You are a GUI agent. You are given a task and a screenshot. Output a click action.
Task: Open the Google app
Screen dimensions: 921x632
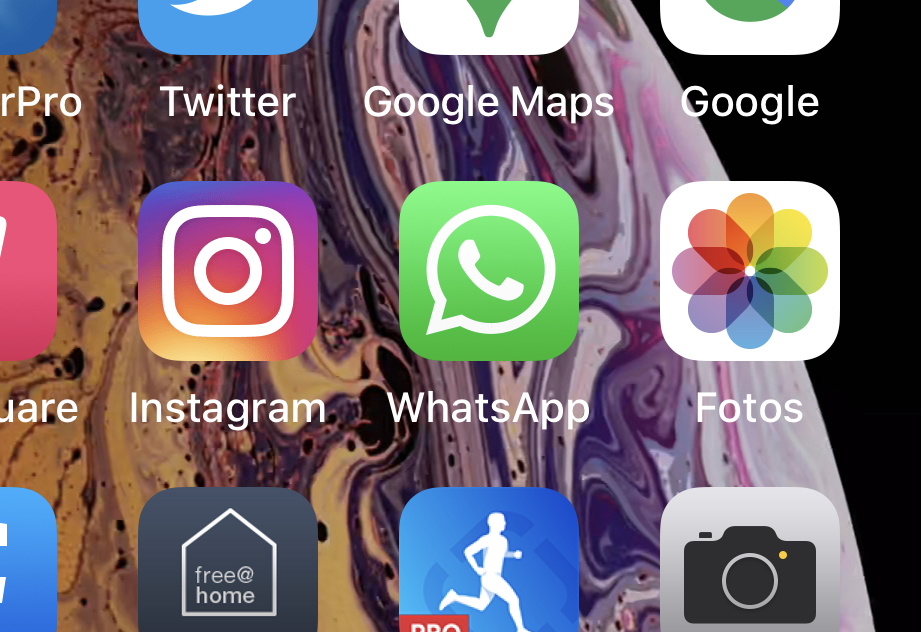750,25
